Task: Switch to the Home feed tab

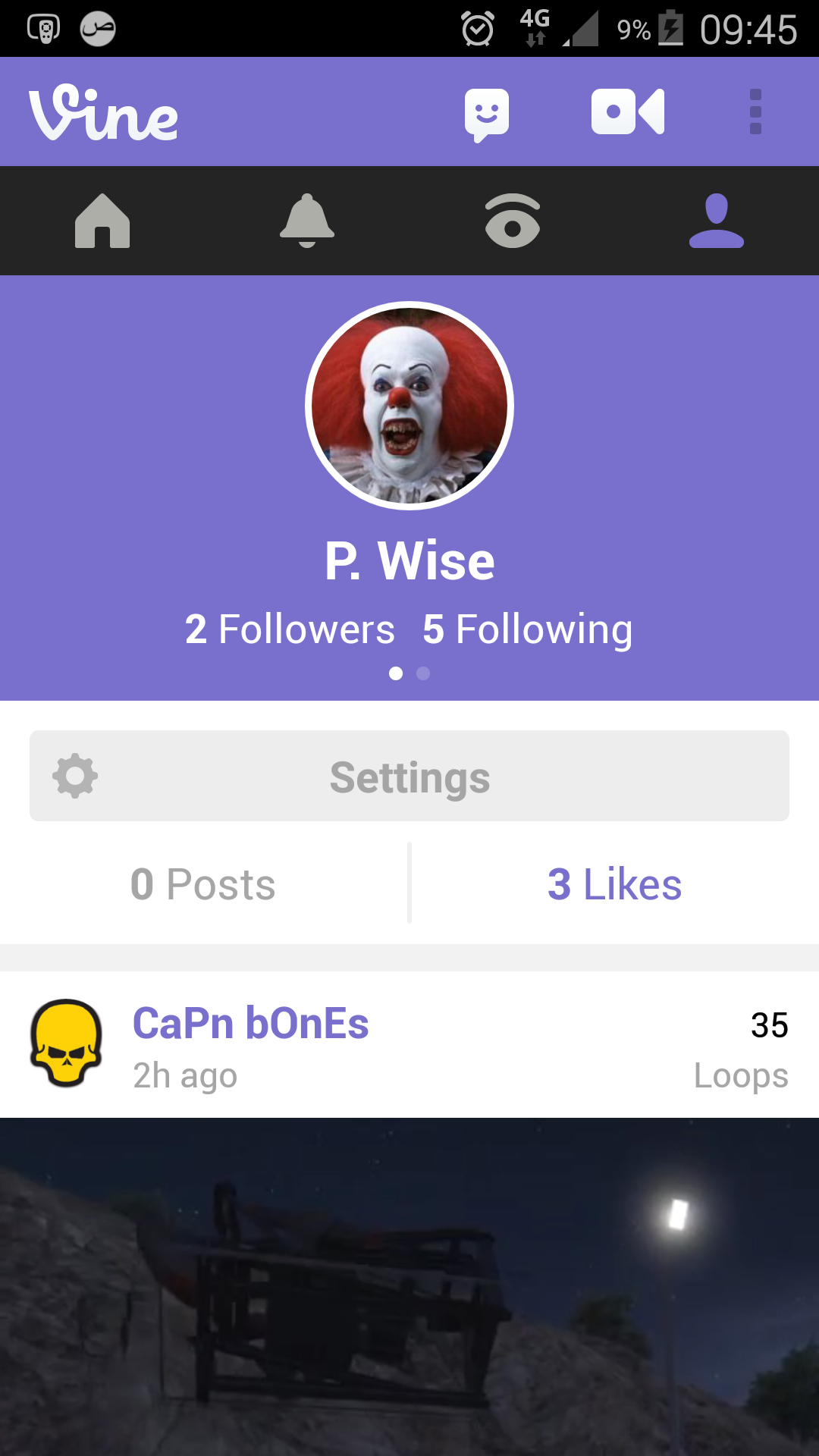Action: coord(102,221)
